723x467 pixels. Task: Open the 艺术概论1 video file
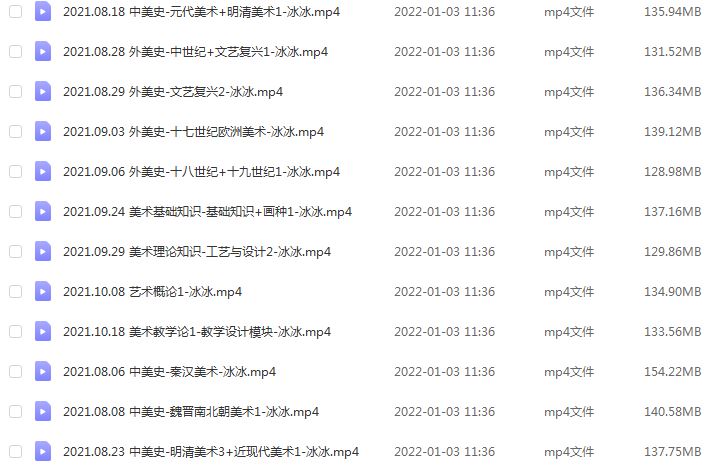[x=152, y=291]
